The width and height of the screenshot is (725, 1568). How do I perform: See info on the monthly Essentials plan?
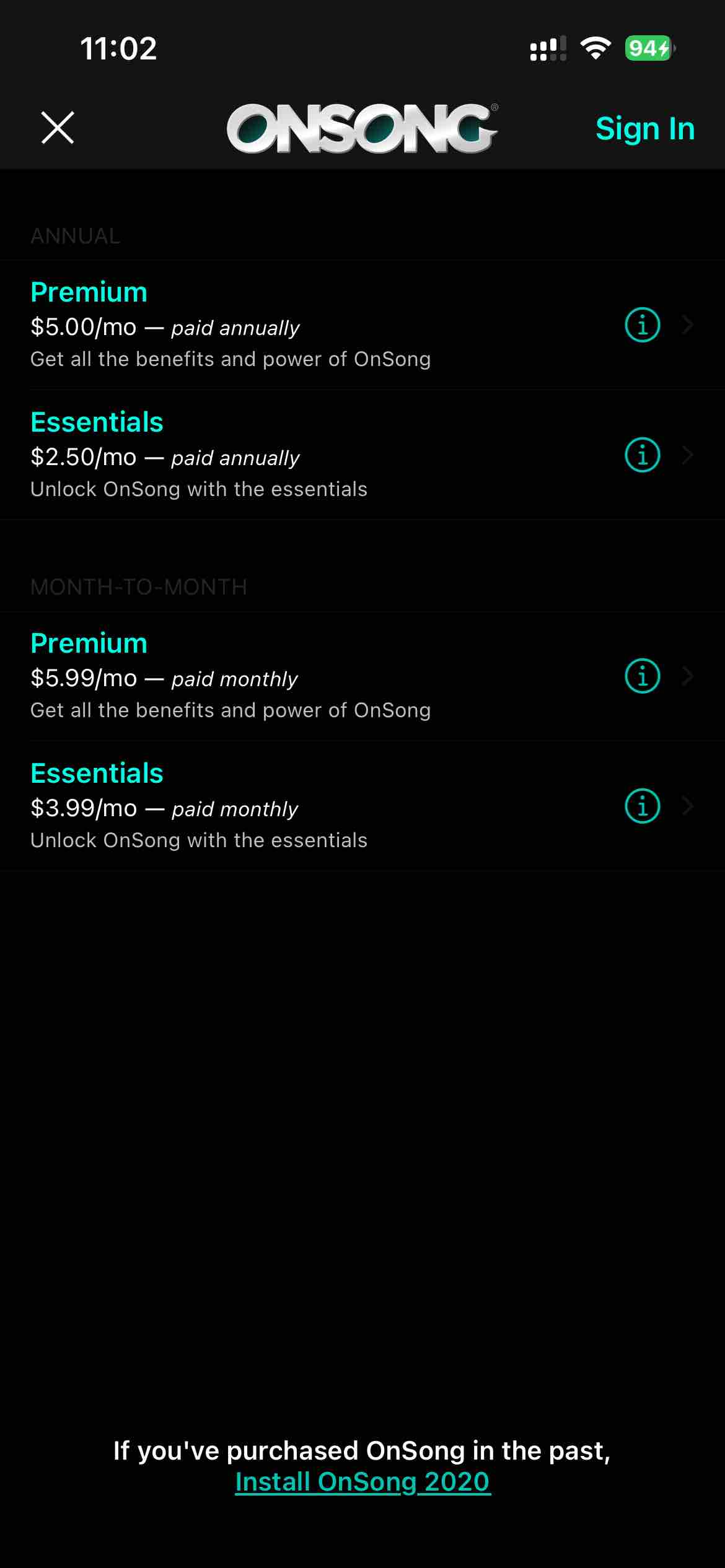click(x=642, y=806)
